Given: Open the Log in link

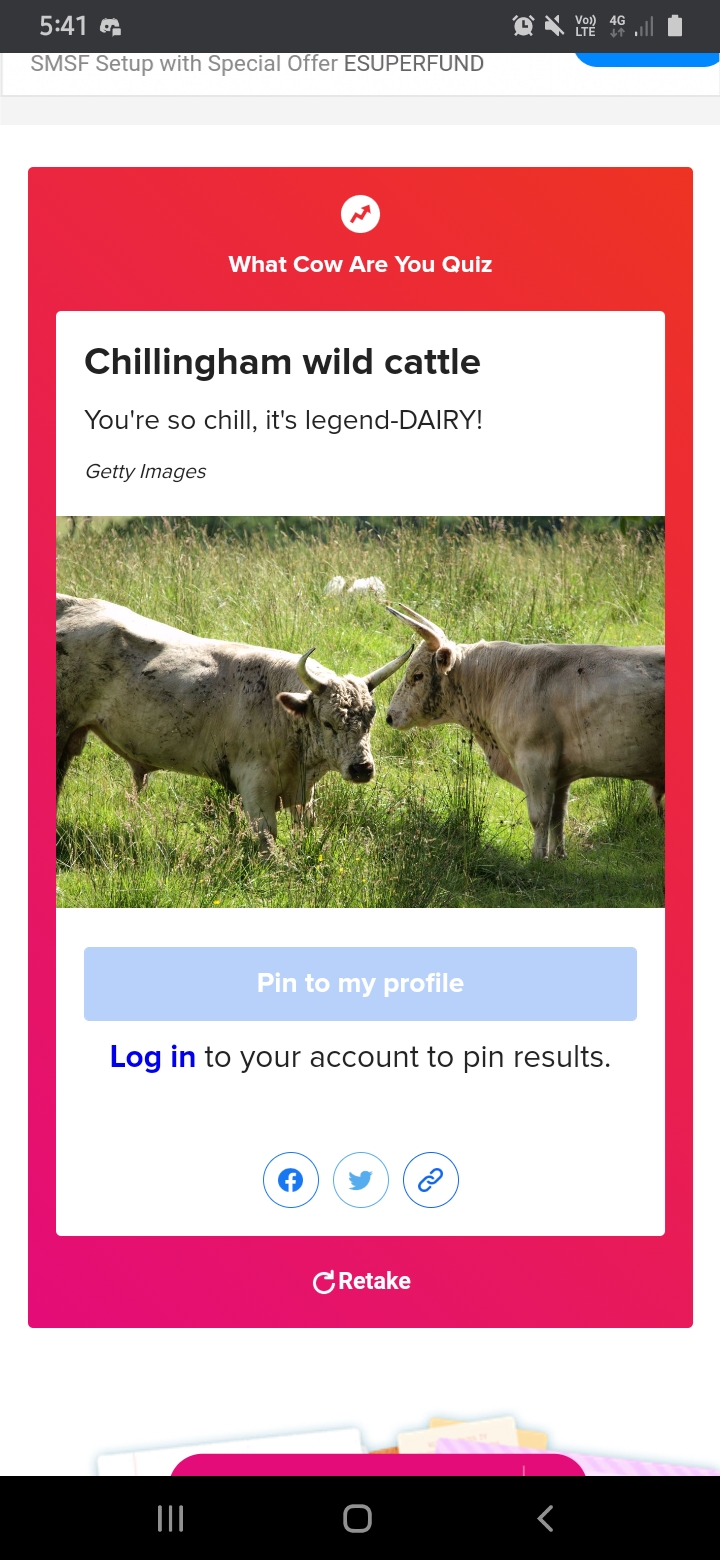Looking at the screenshot, I should pyautogui.click(x=152, y=1057).
